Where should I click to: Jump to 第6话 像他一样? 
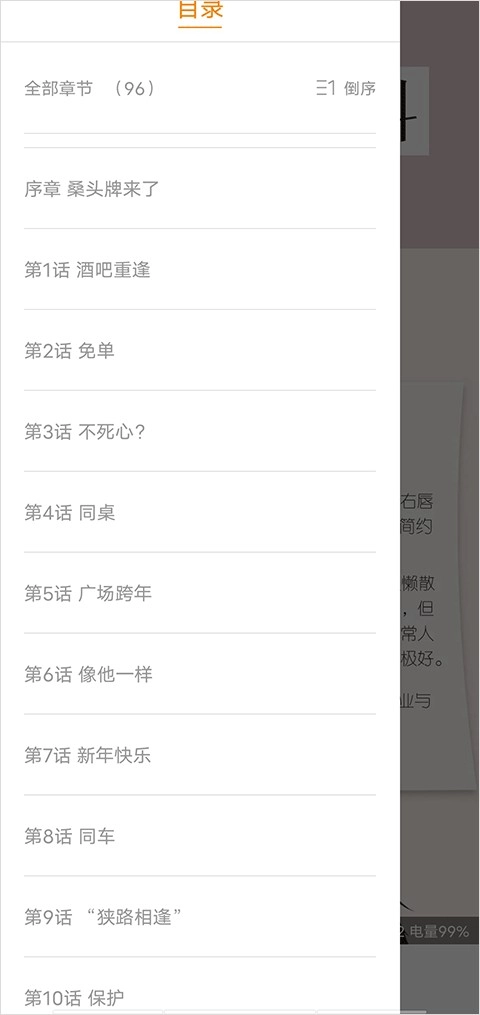pos(200,674)
